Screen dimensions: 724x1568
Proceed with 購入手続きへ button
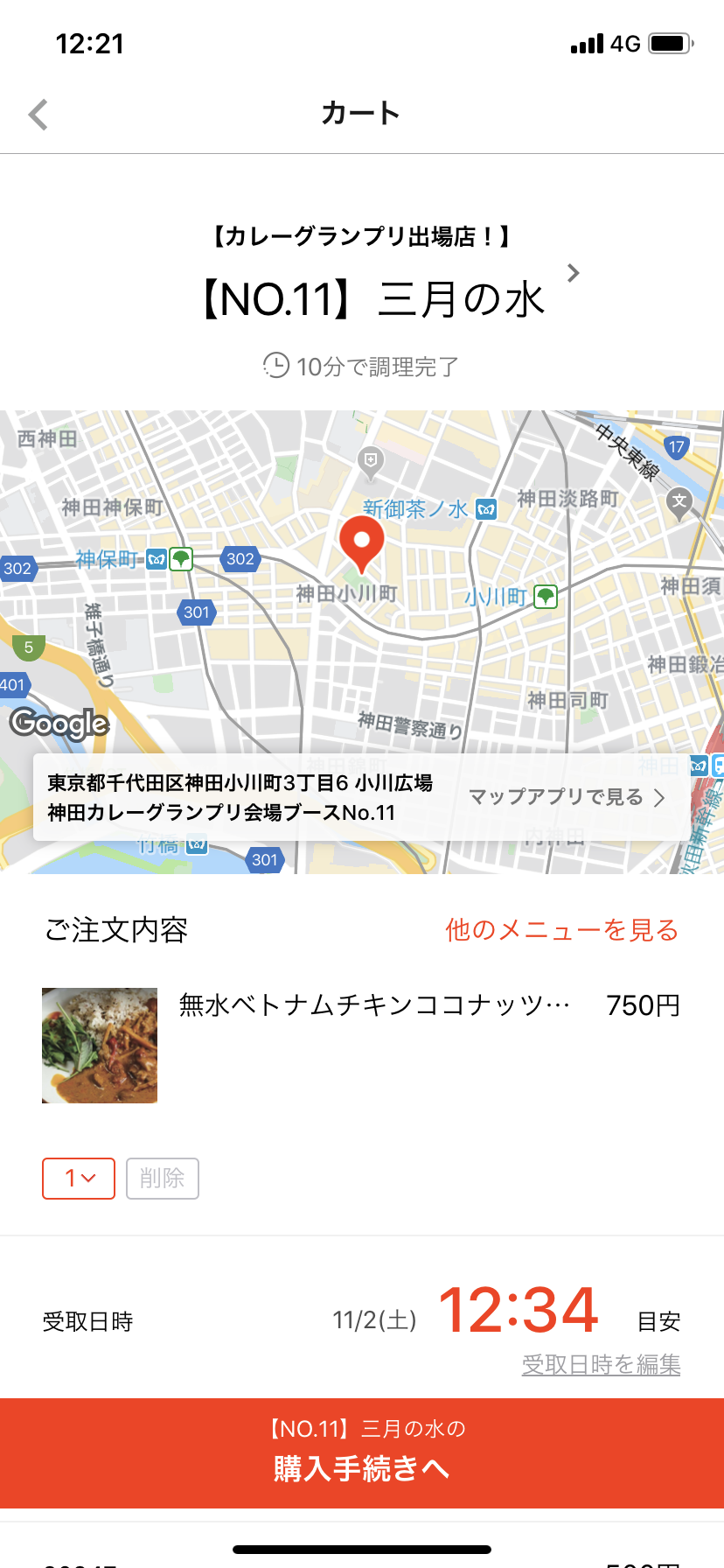click(x=362, y=1452)
